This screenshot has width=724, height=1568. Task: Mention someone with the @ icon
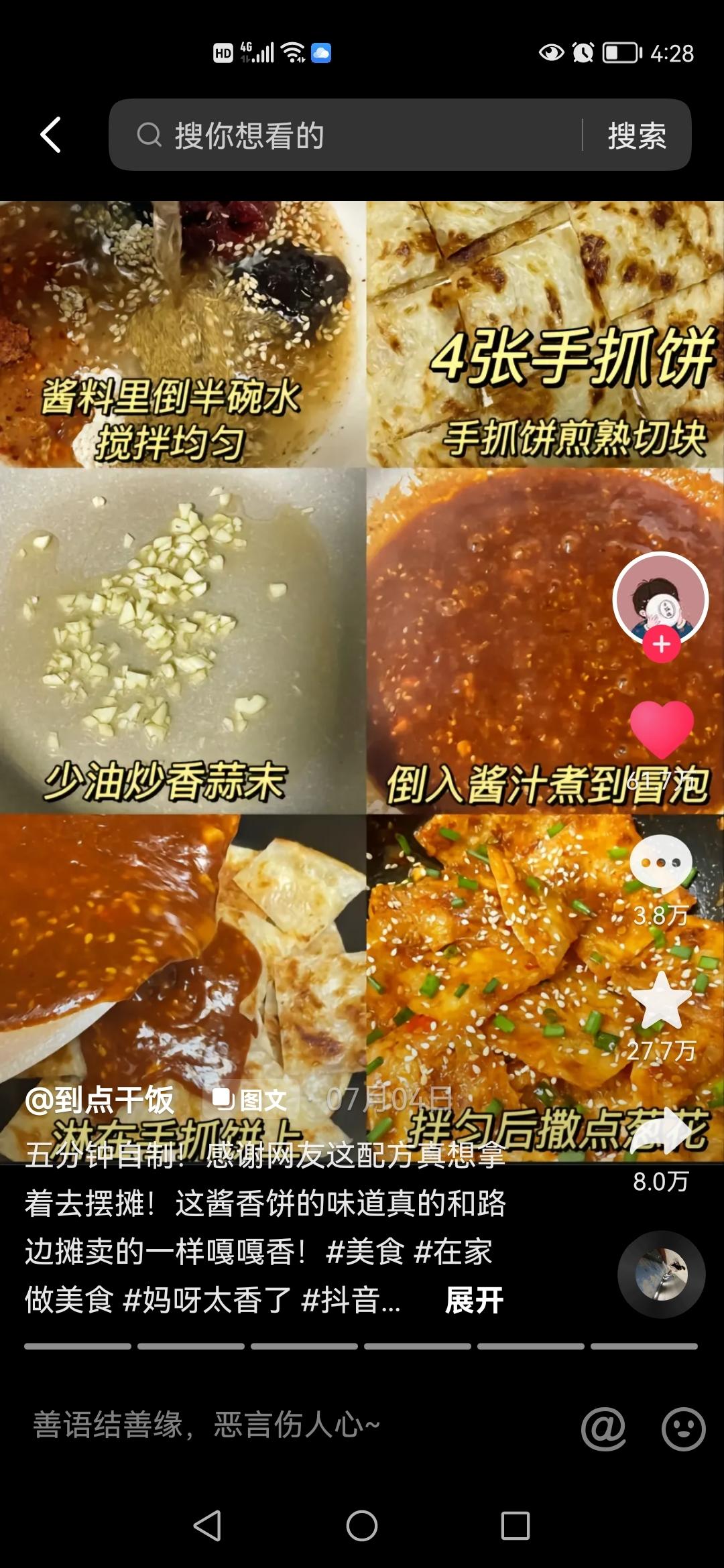point(603,1429)
